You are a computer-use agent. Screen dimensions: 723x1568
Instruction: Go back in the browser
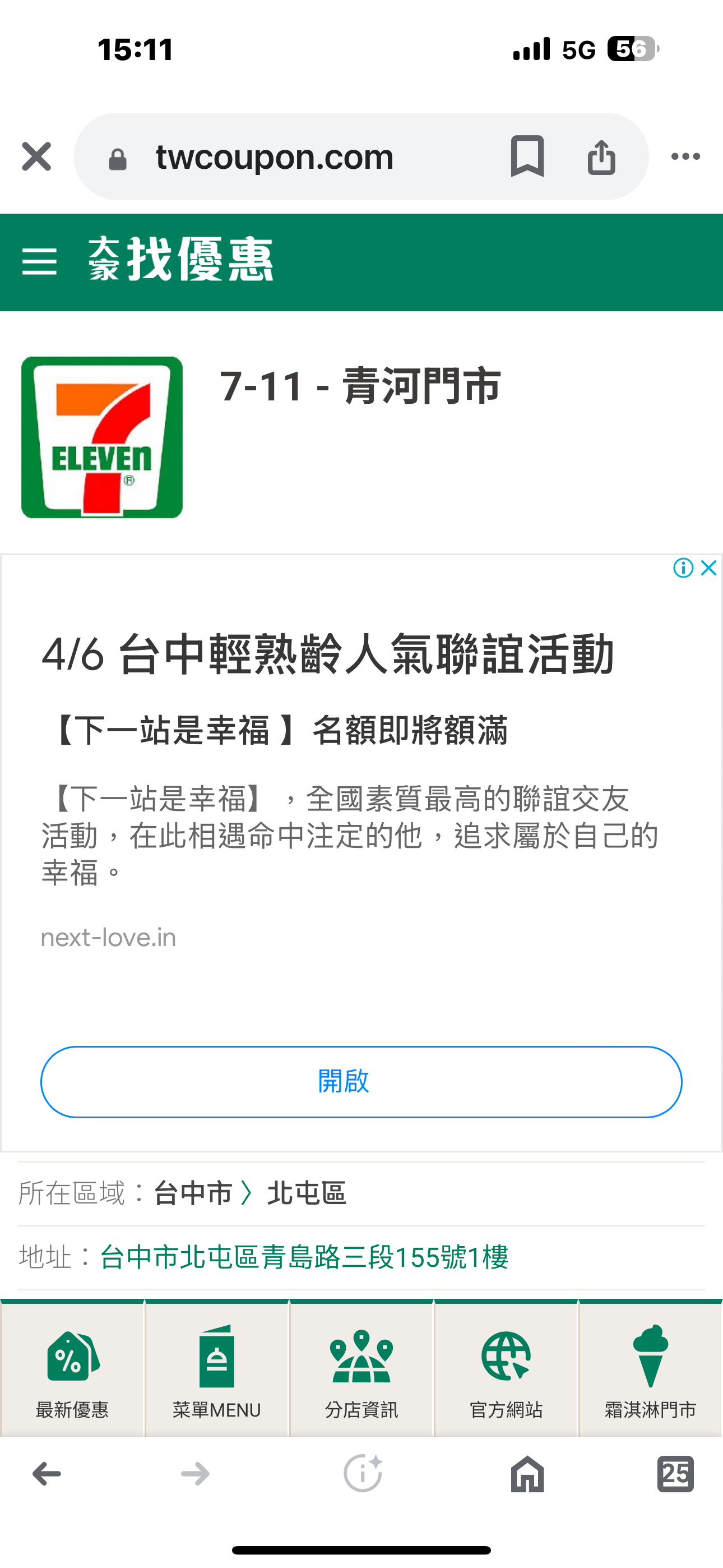(47, 1474)
